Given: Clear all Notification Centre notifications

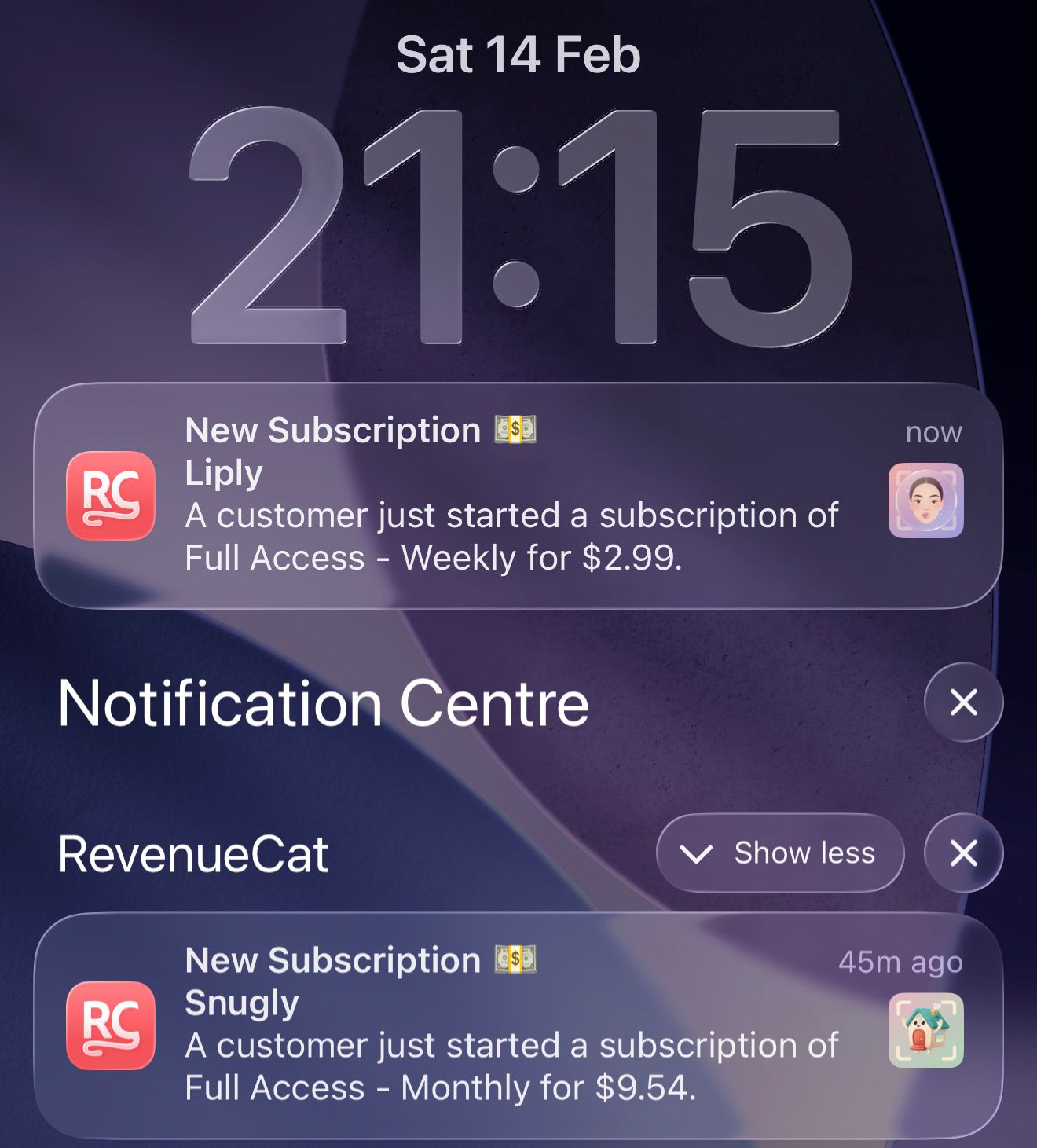Looking at the screenshot, I should 963,702.
